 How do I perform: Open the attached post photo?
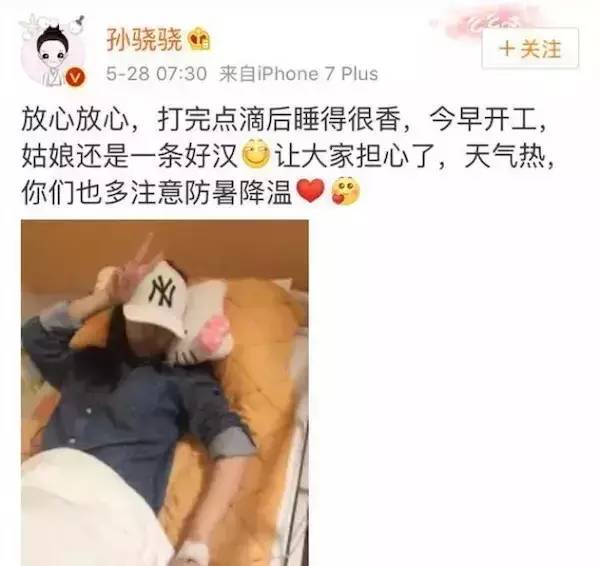165,392
